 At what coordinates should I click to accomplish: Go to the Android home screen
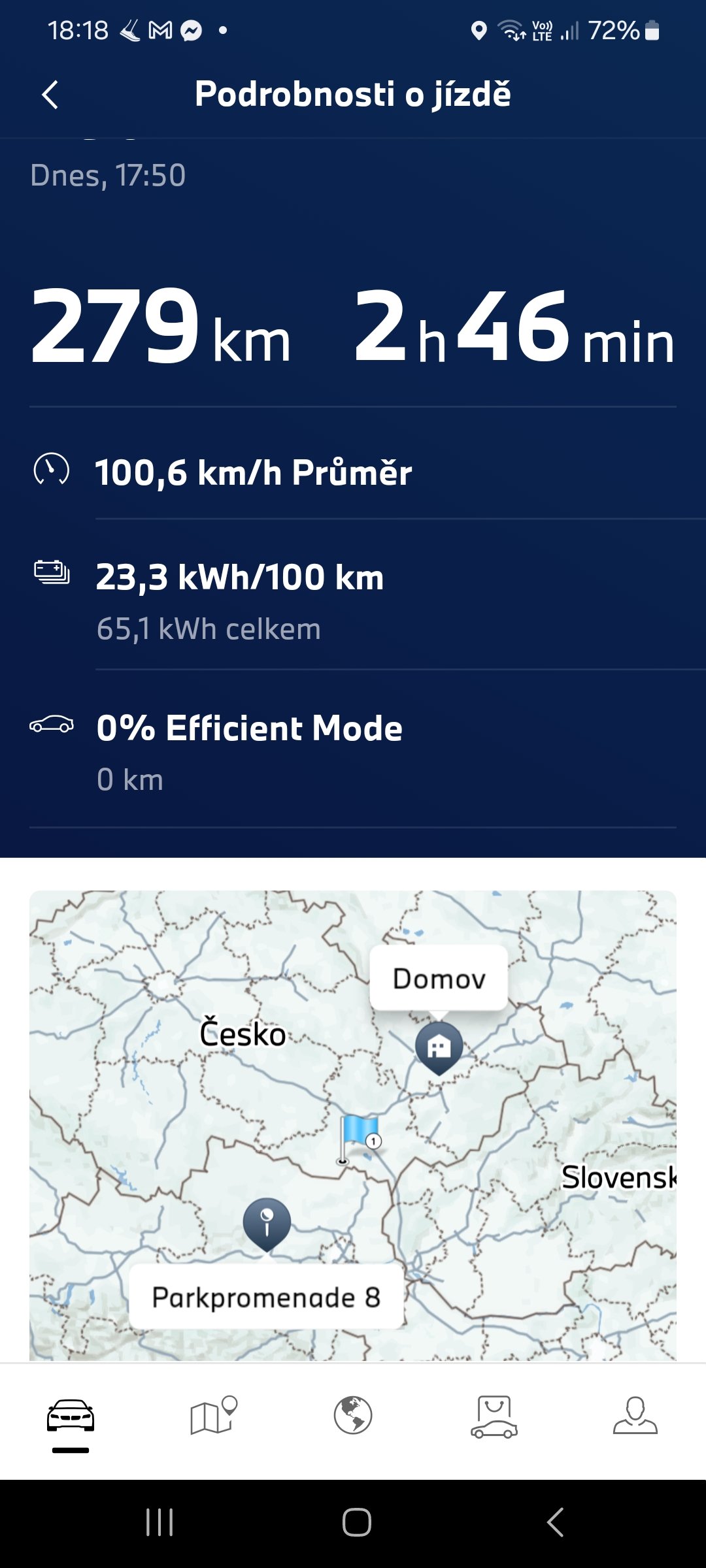(x=357, y=1522)
